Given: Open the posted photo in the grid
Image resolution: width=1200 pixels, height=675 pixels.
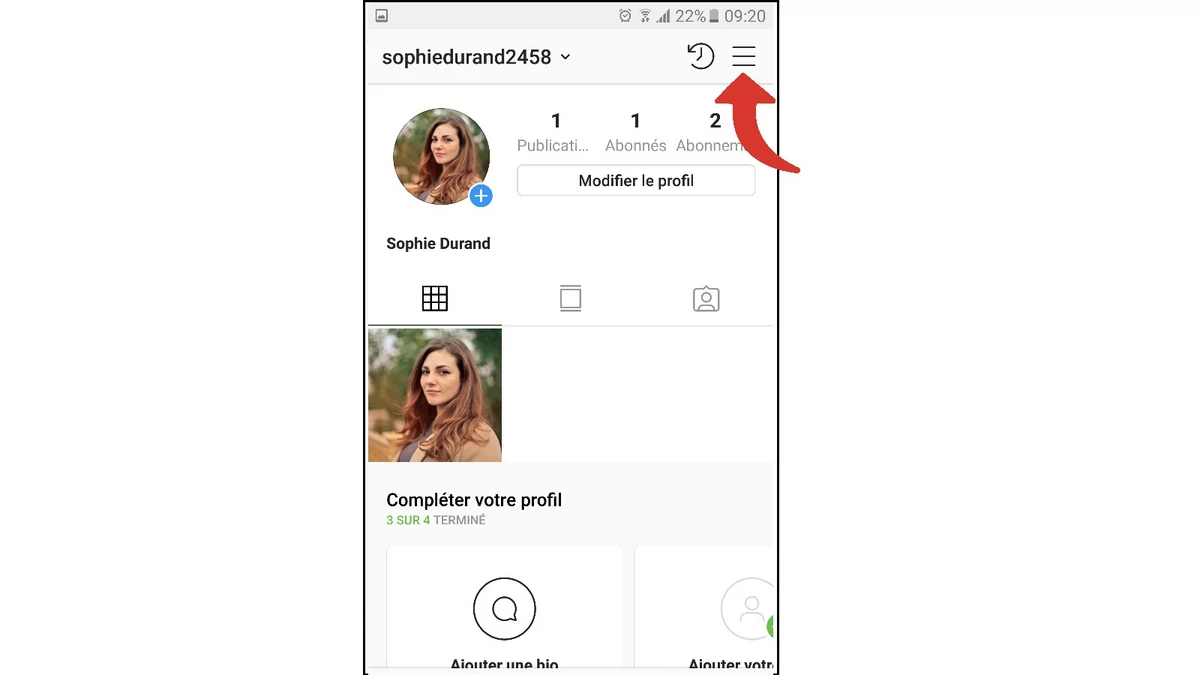Looking at the screenshot, I should 435,395.
